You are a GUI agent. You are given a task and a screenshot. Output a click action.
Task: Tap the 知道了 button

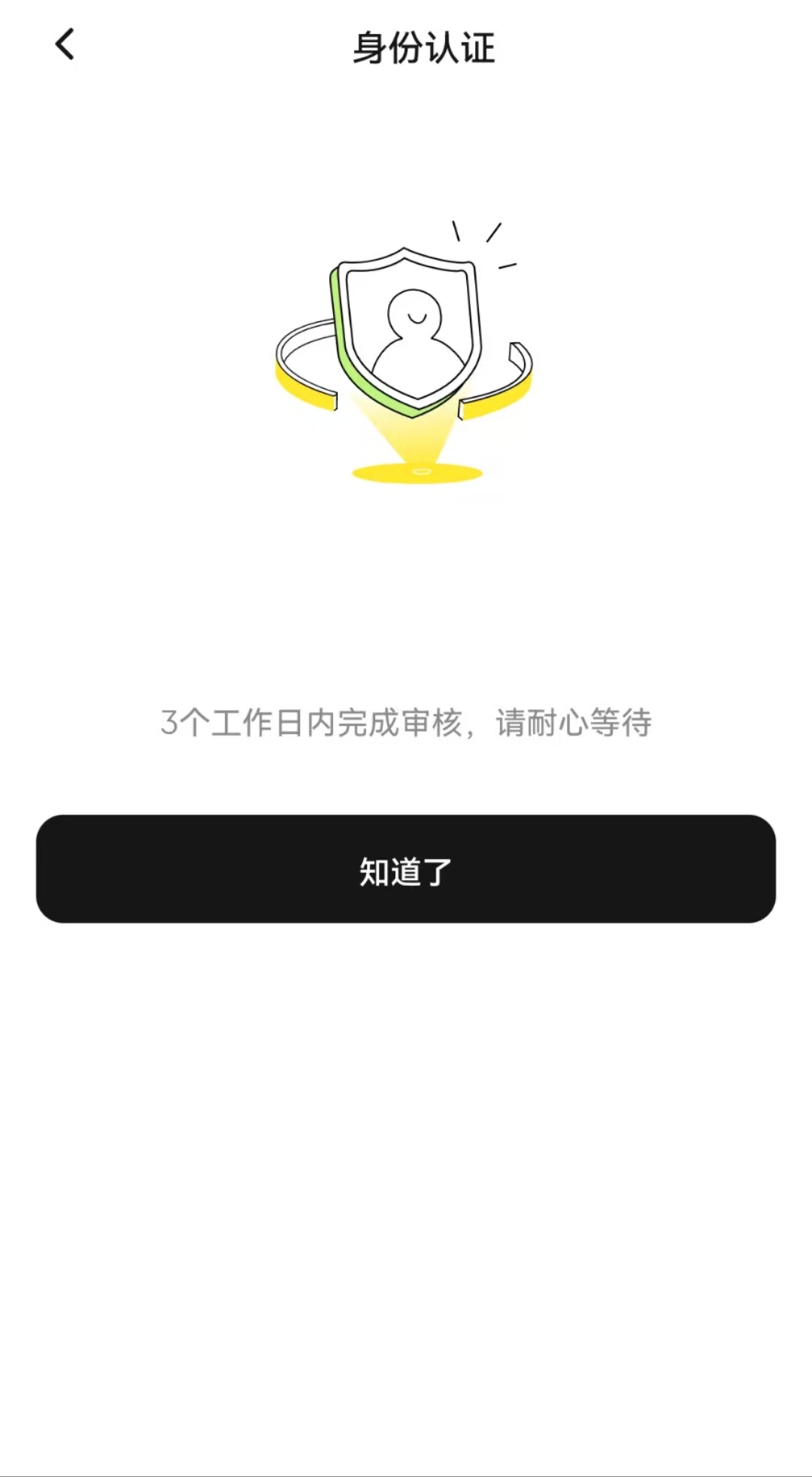(x=406, y=869)
